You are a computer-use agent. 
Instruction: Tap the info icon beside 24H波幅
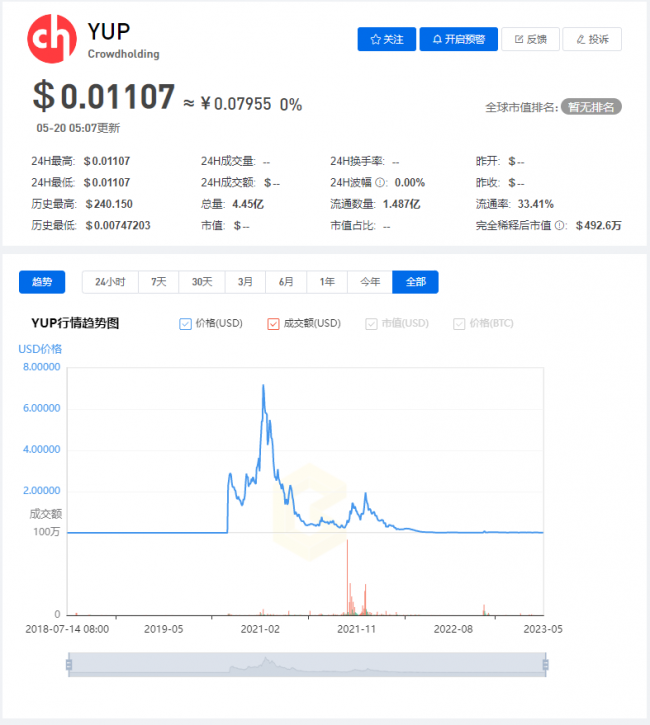pyautogui.click(x=381, y=183)
